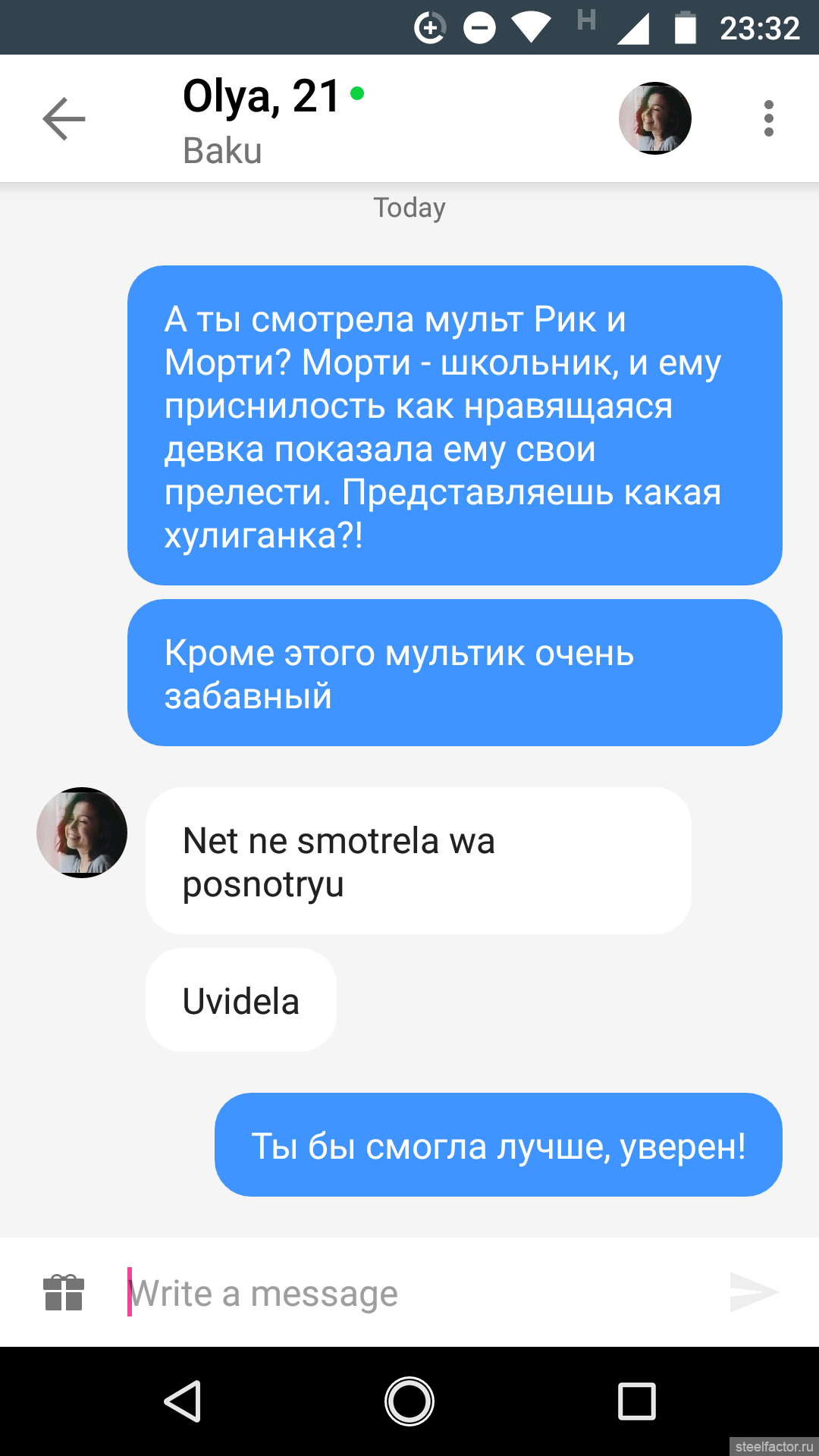The height and width of the screenshot is (1456, 819).
Task: Open the three-dot overflow menu
Action: coord(769,118)
